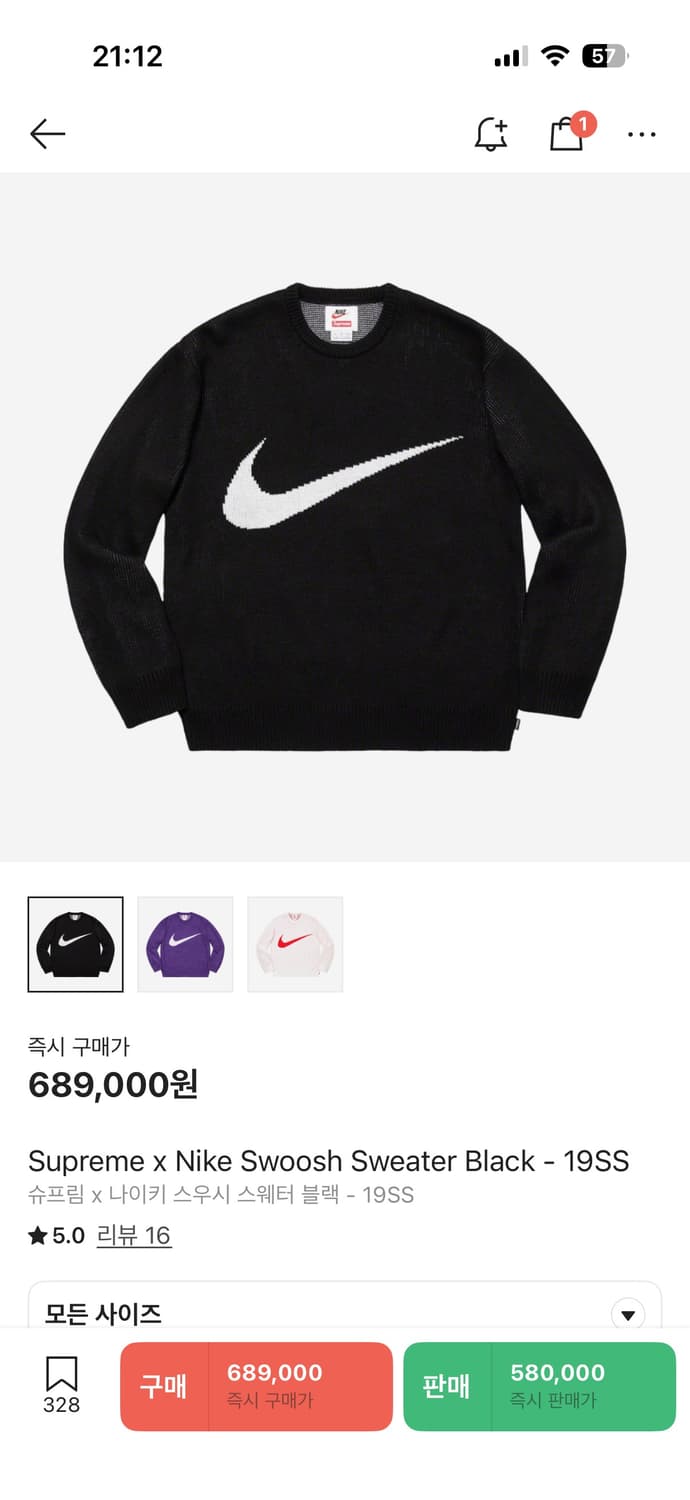Expand the 모든 사이즈 size dropdown
This screenshot has height=1500, width=690.
click(x=627, y=1314)
